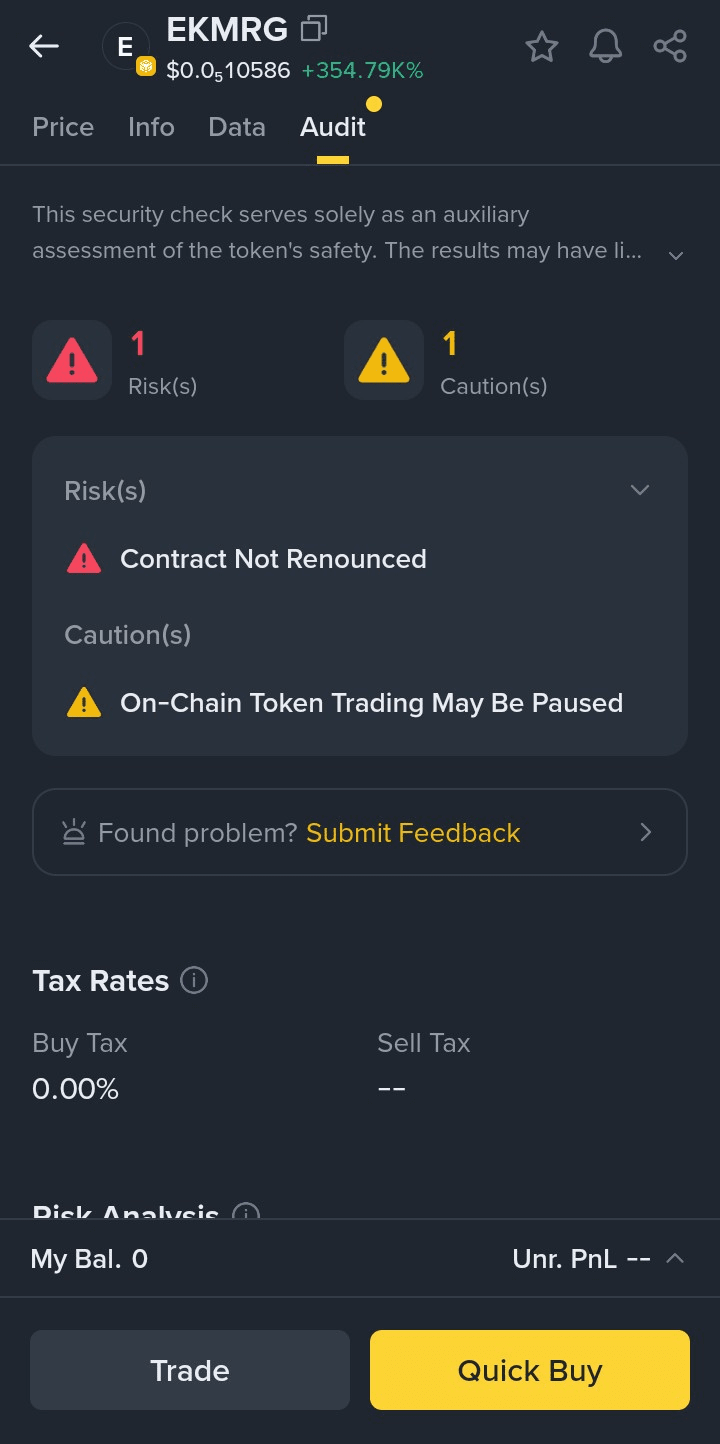
Task: Click the Trade button
Action: [189, 1370]
